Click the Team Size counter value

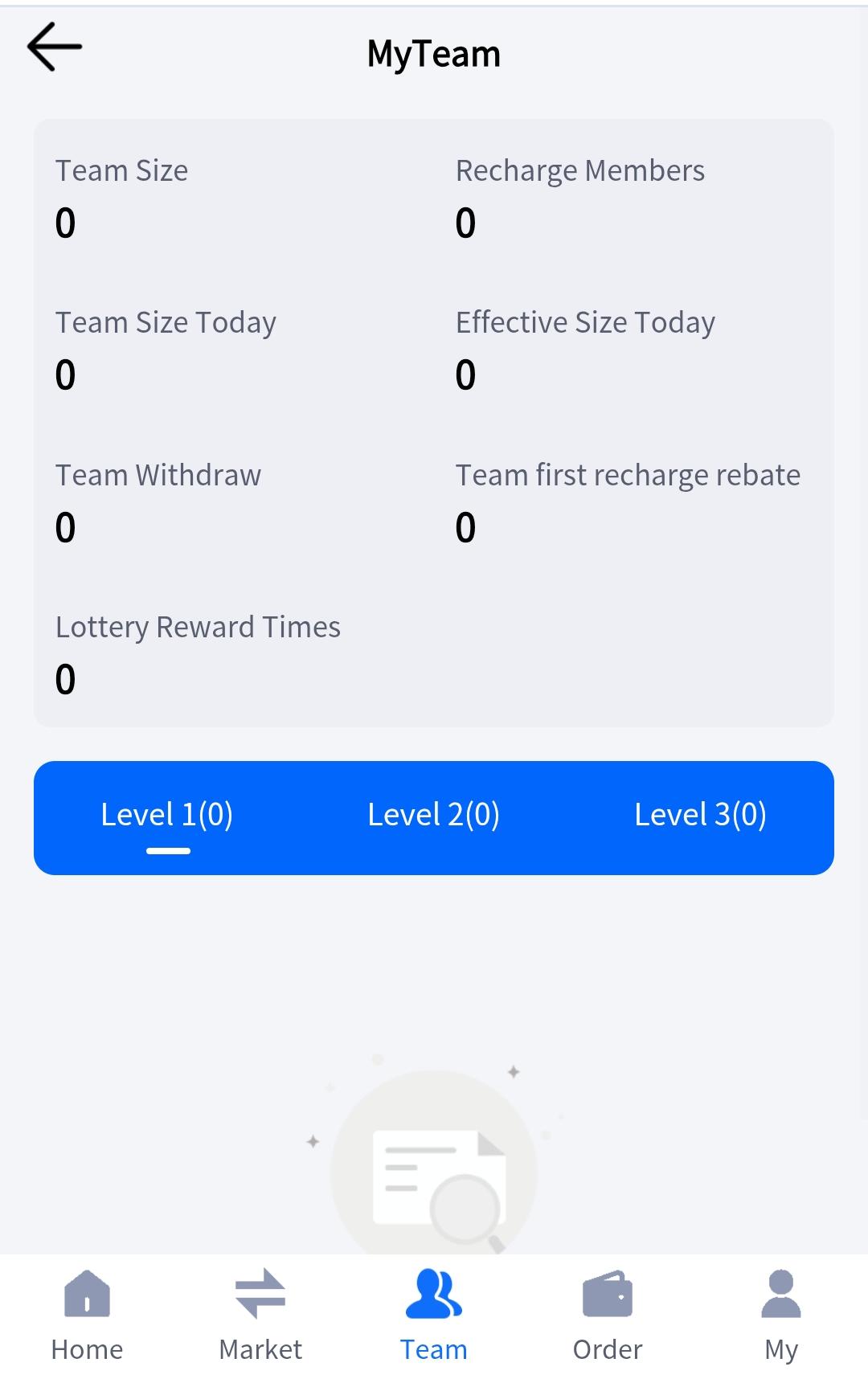click(x=66, y=223)
